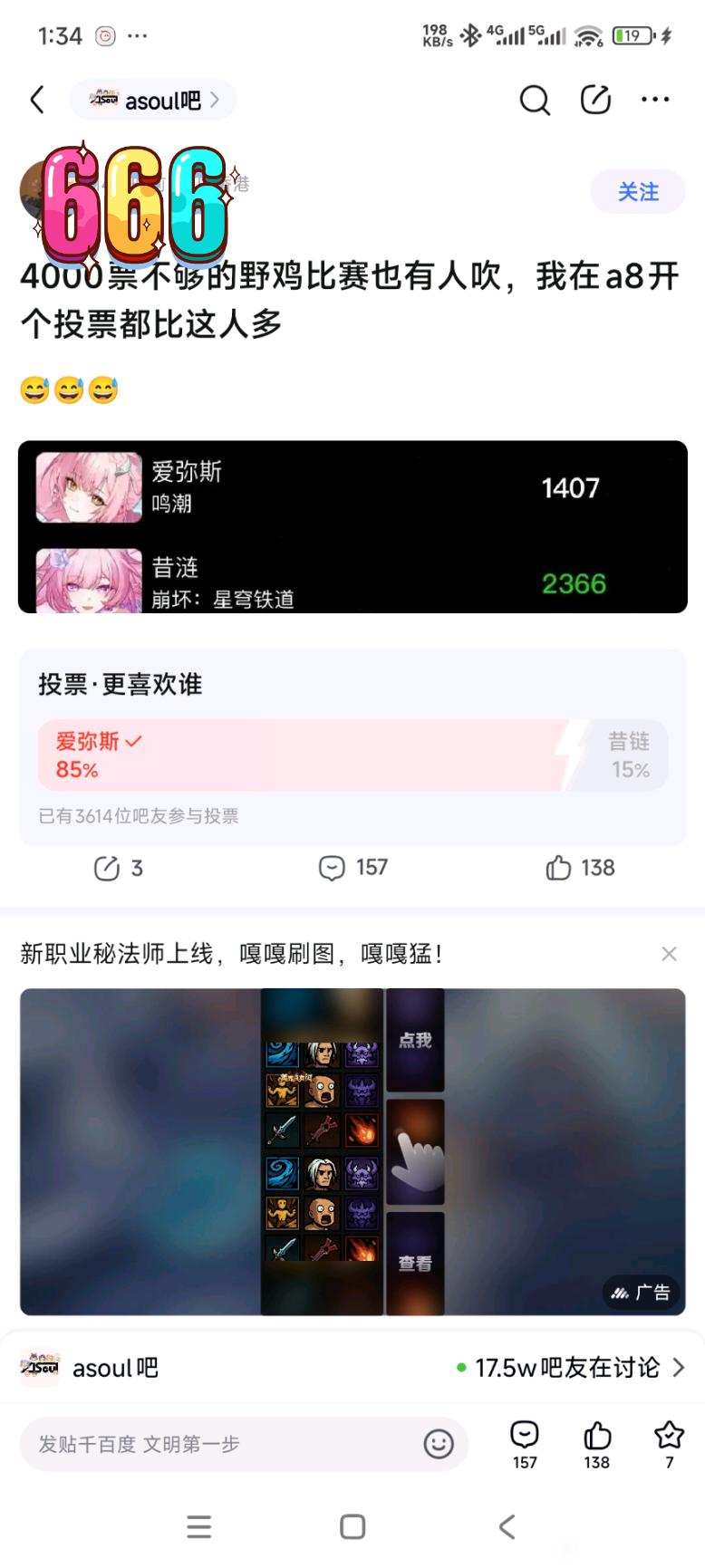Tap the share icon with count 3
Viewport: 705px width, 1568px height.
coord(119,868)
